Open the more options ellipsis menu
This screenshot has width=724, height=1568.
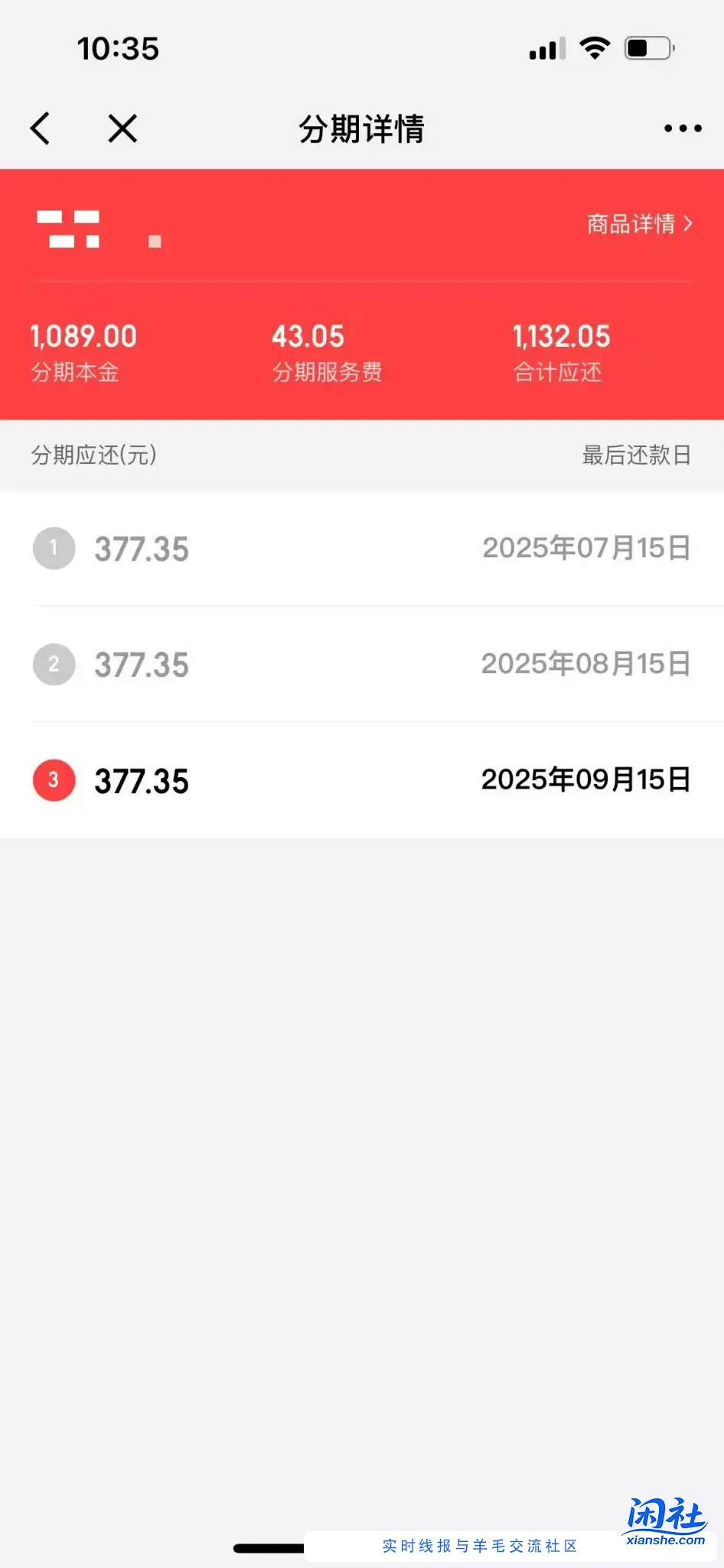pos(682,129)
